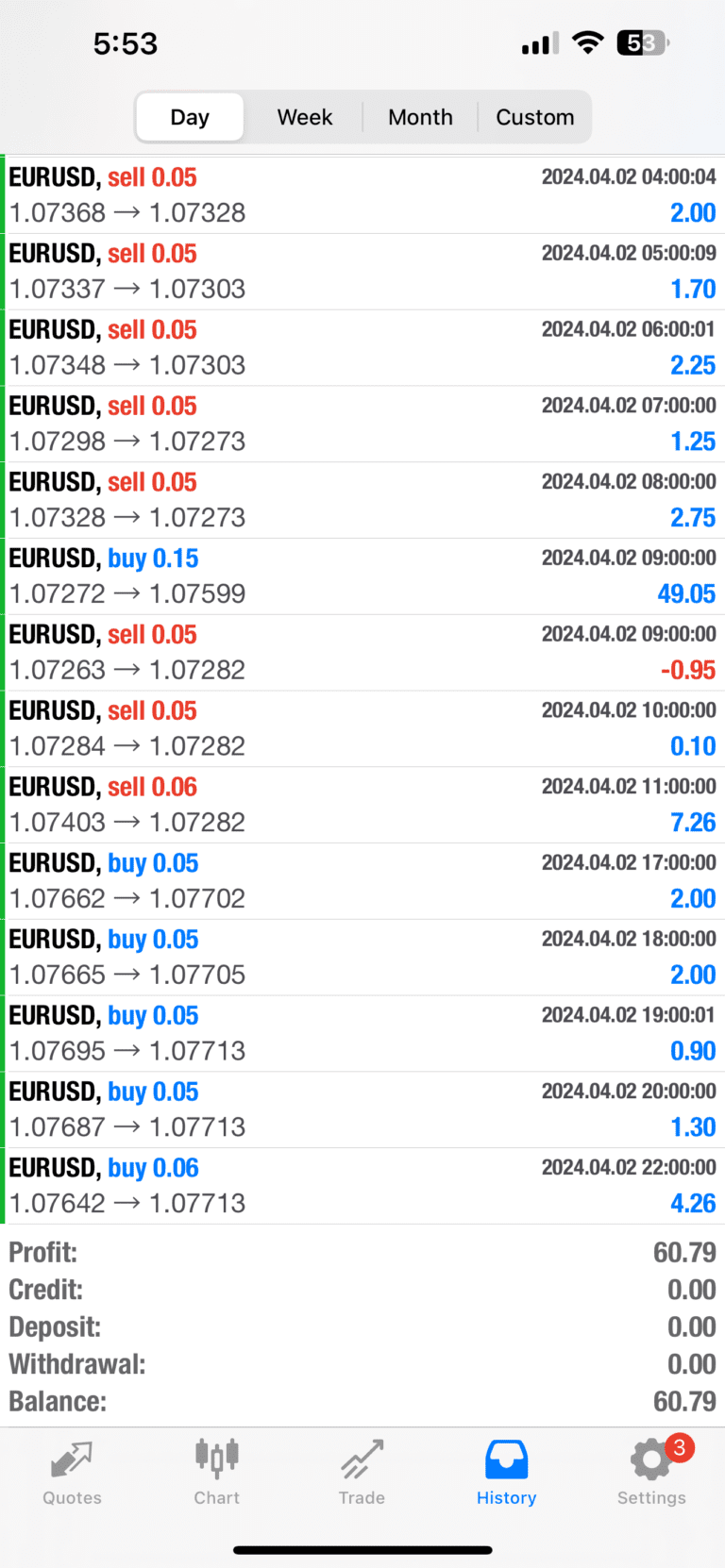Open the losing EURUSD sell trade of -0.95
The height and width of the screenshot is (1568, 725).
(362, 653)
